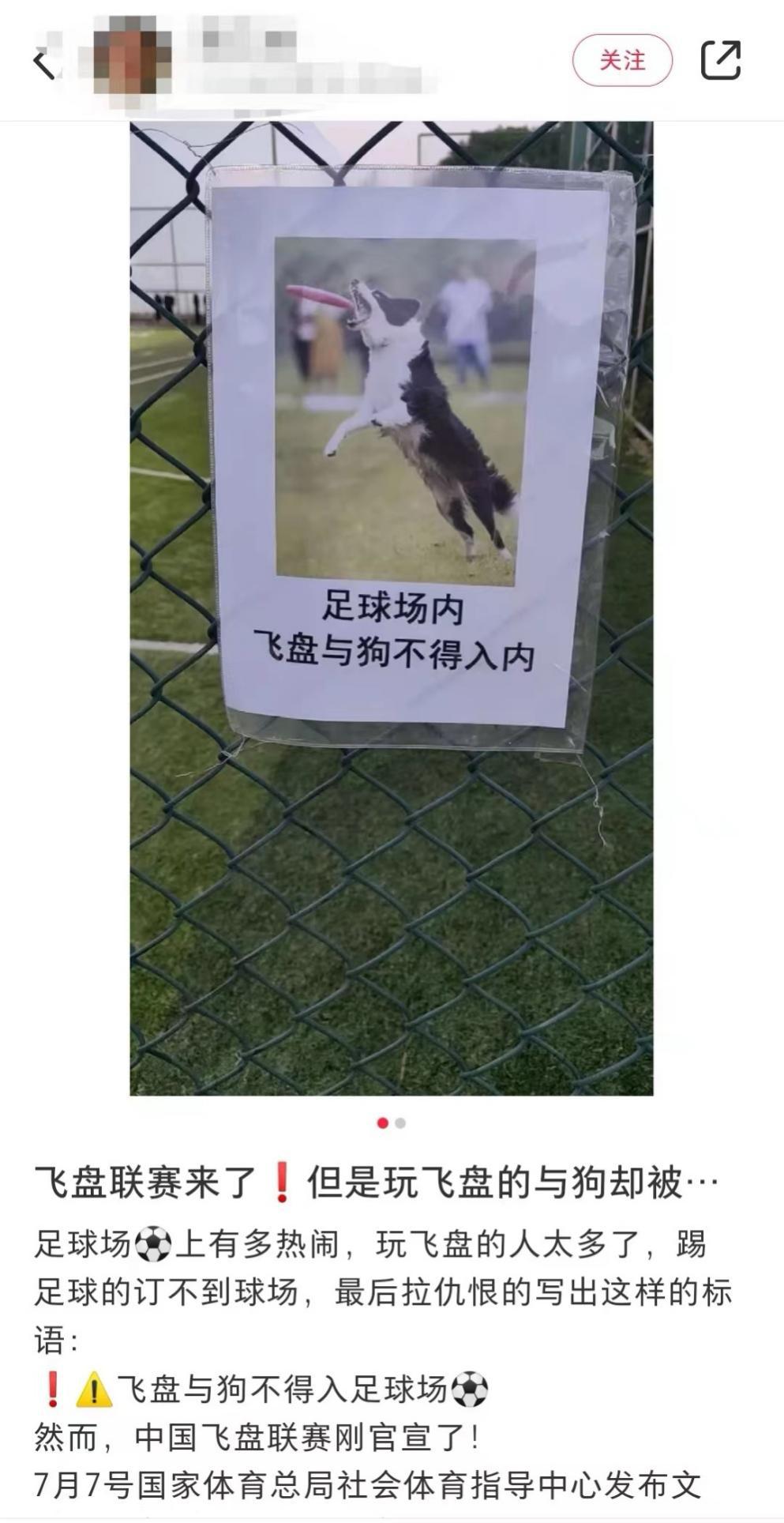Open the frisbee dog photo fullscreen
This screenshot has width=784, height=1523.
point(392,608)
